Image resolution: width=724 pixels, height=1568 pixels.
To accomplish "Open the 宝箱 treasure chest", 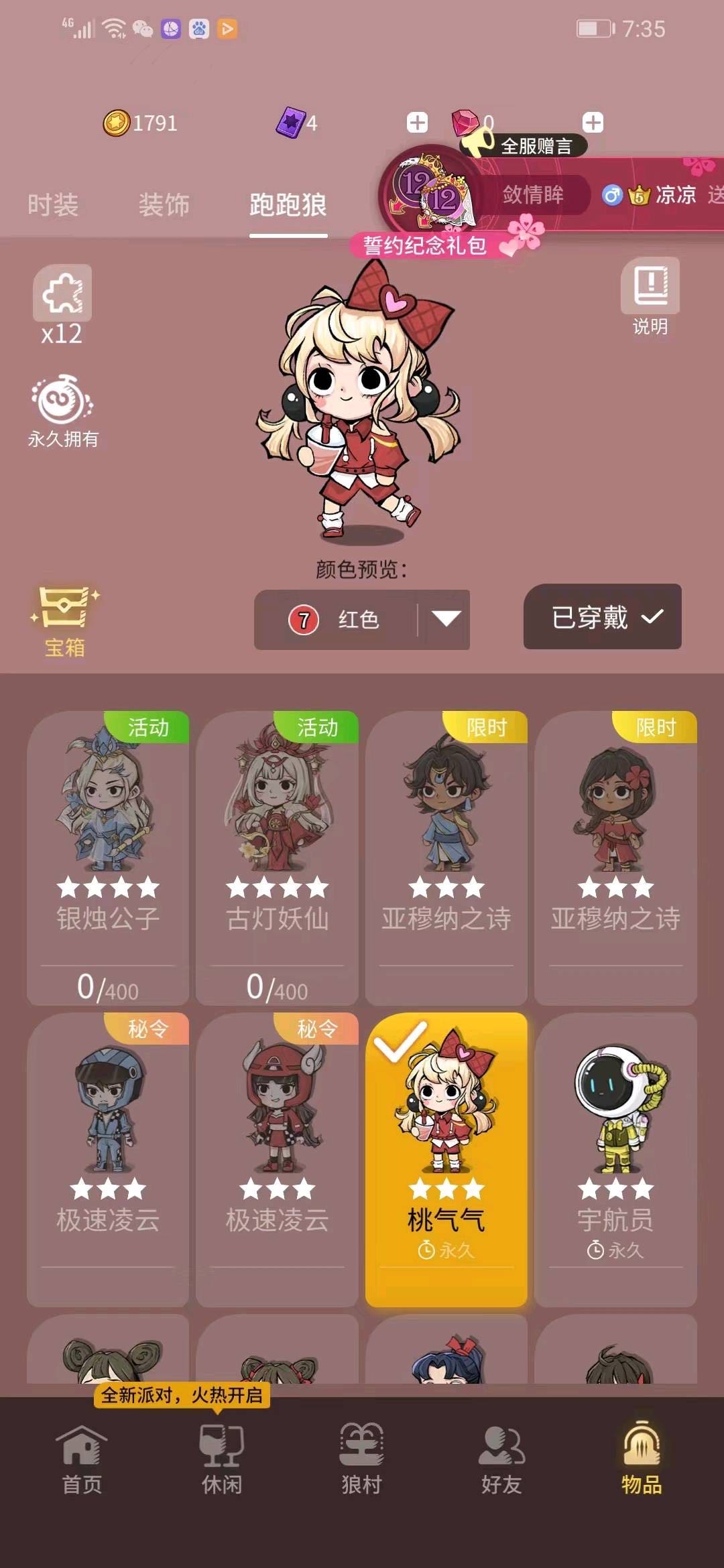I will click(64, 620).
